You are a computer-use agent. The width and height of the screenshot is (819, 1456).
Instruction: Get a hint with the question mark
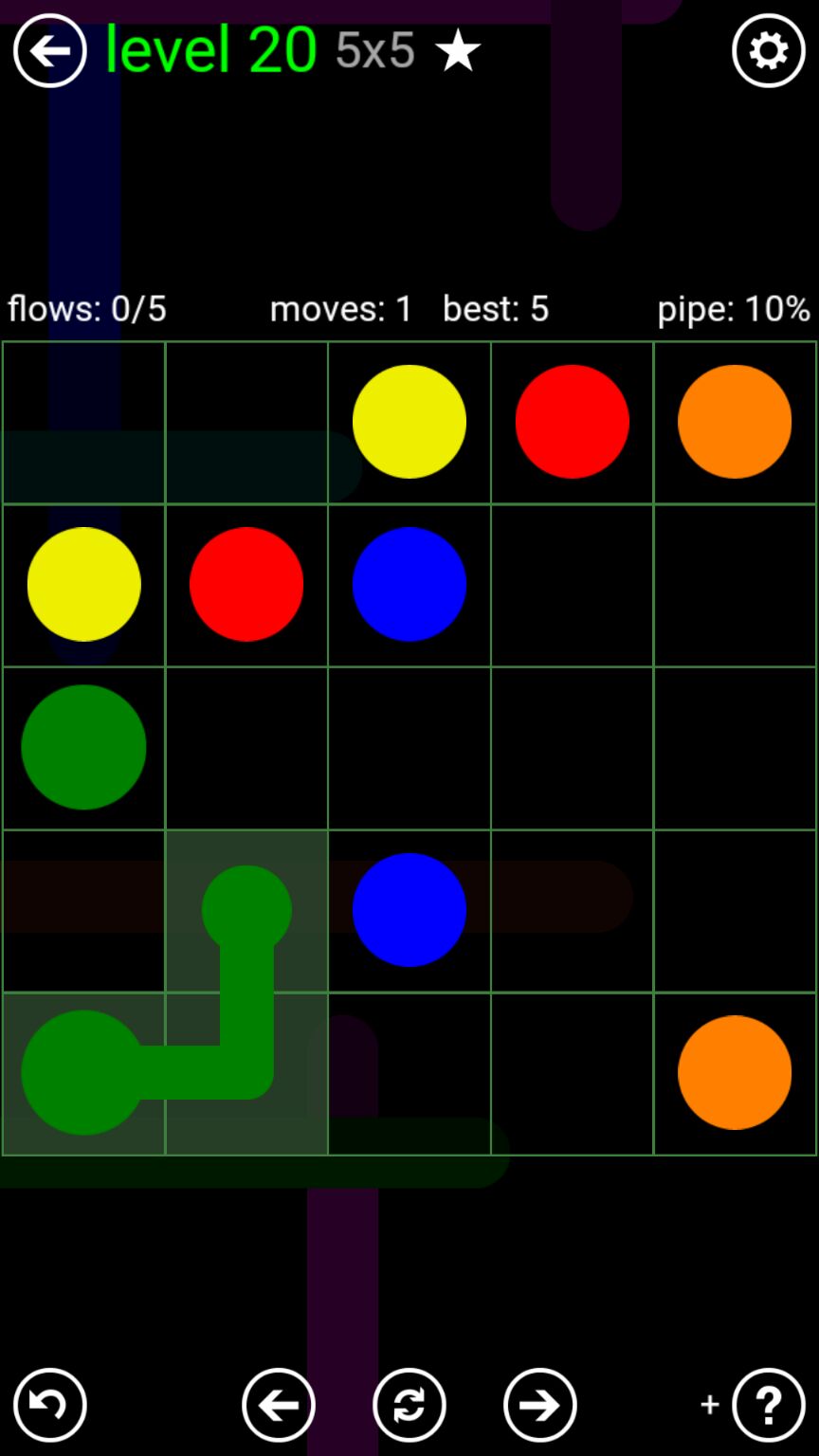(768, 1404)
